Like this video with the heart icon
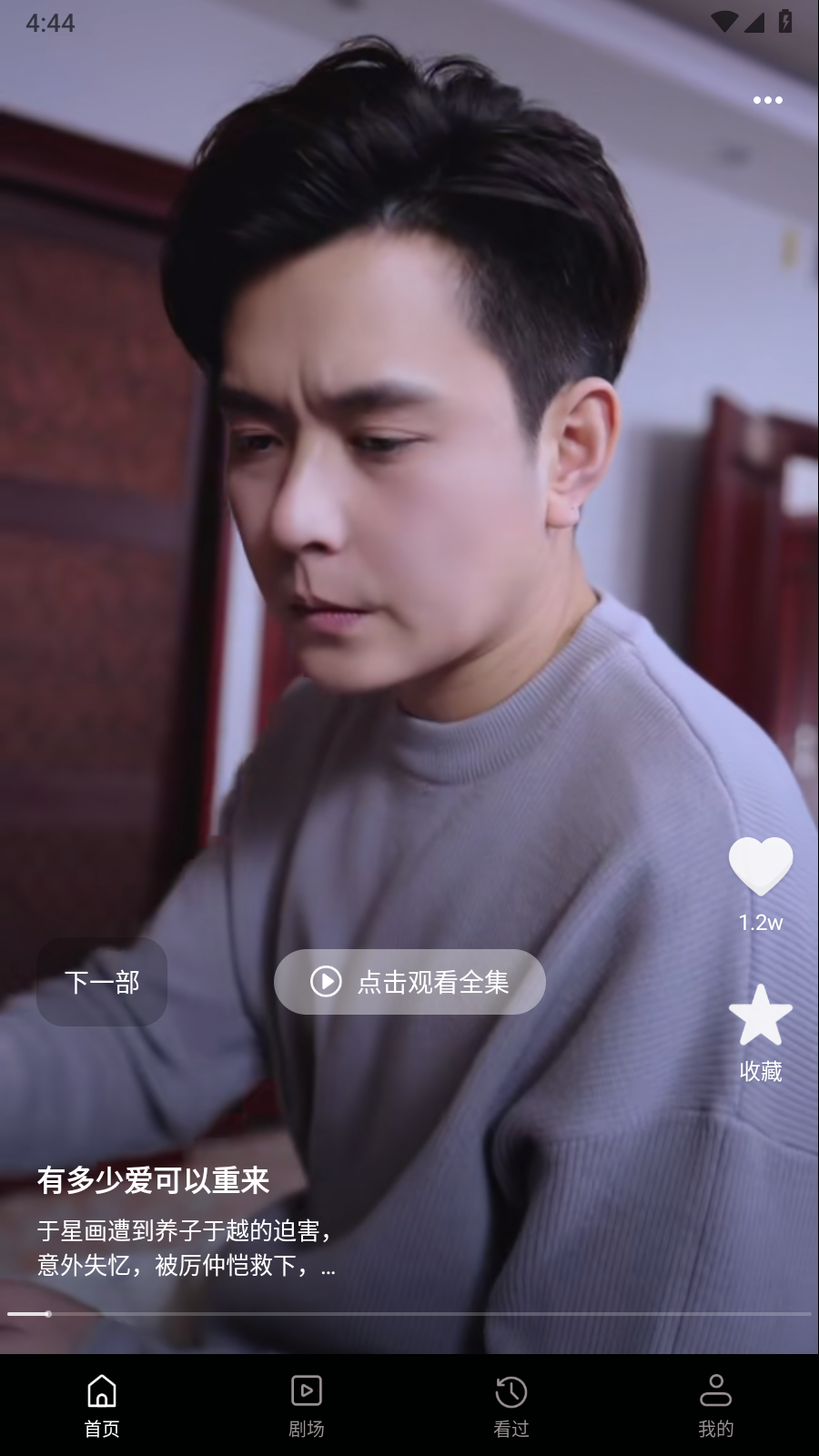 [761, 865]
